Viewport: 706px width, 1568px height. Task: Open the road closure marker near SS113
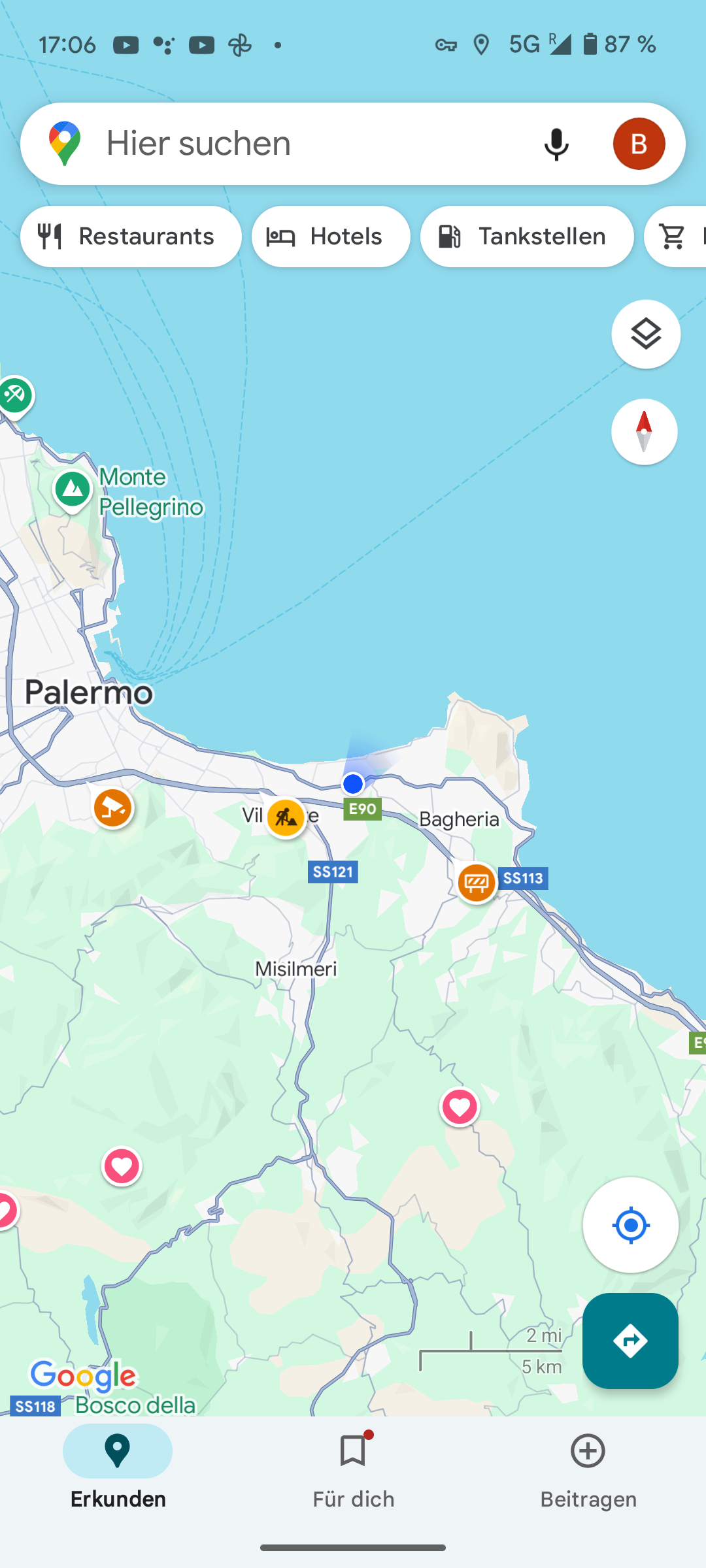[477, 883]
